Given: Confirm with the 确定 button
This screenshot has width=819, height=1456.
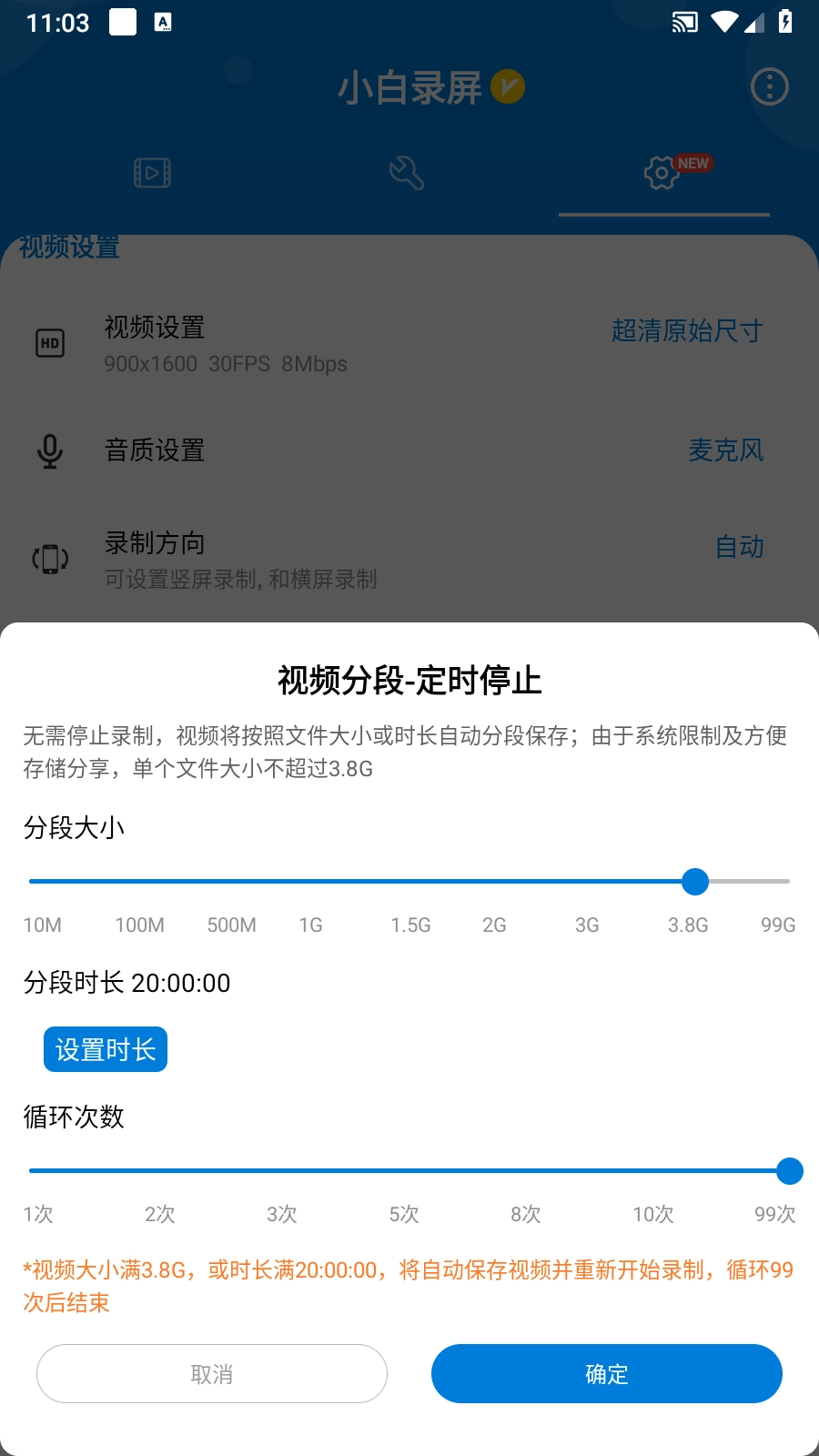Looking at the screenshot, I should coord(606,1374).
